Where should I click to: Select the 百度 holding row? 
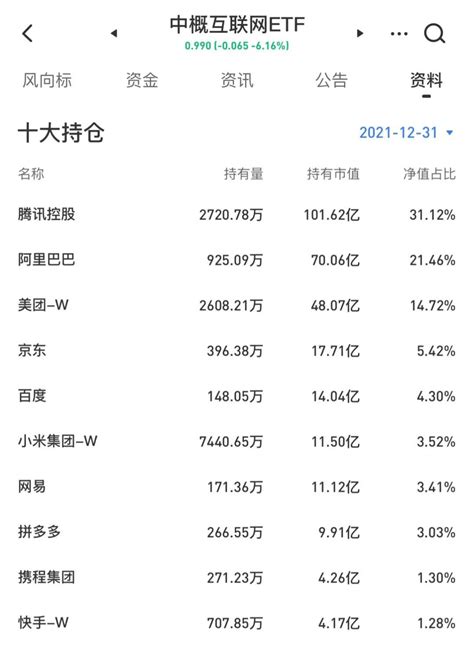coord(237,396)
